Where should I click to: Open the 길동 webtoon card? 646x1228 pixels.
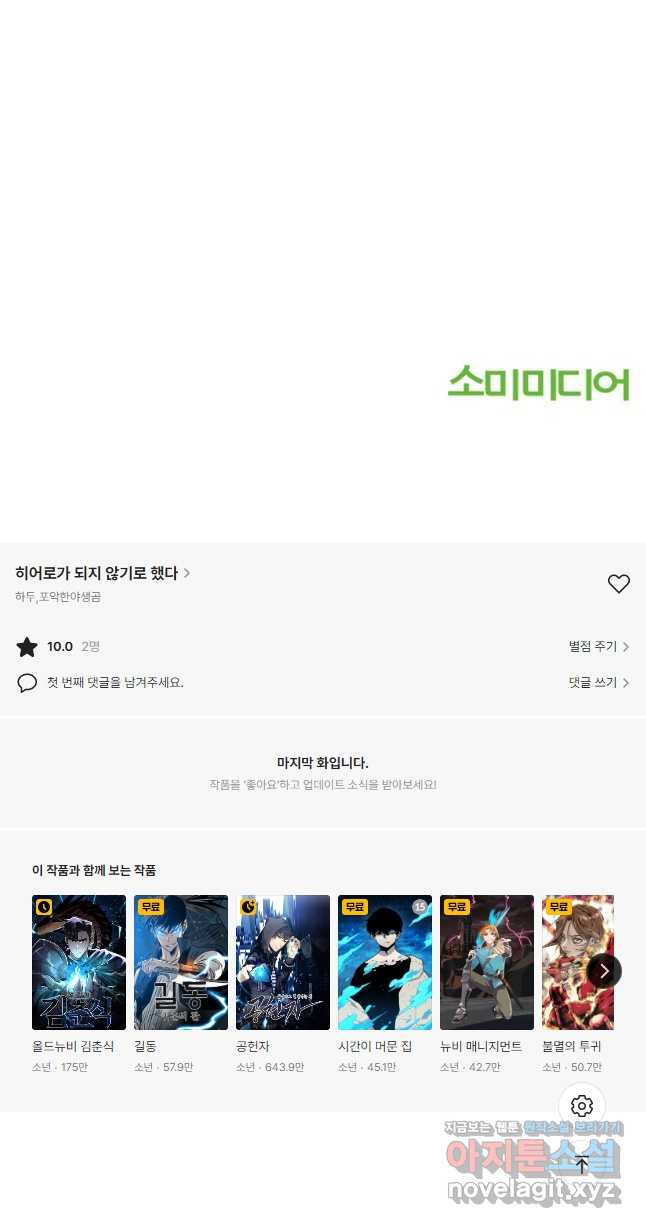[x=181, y=962]
